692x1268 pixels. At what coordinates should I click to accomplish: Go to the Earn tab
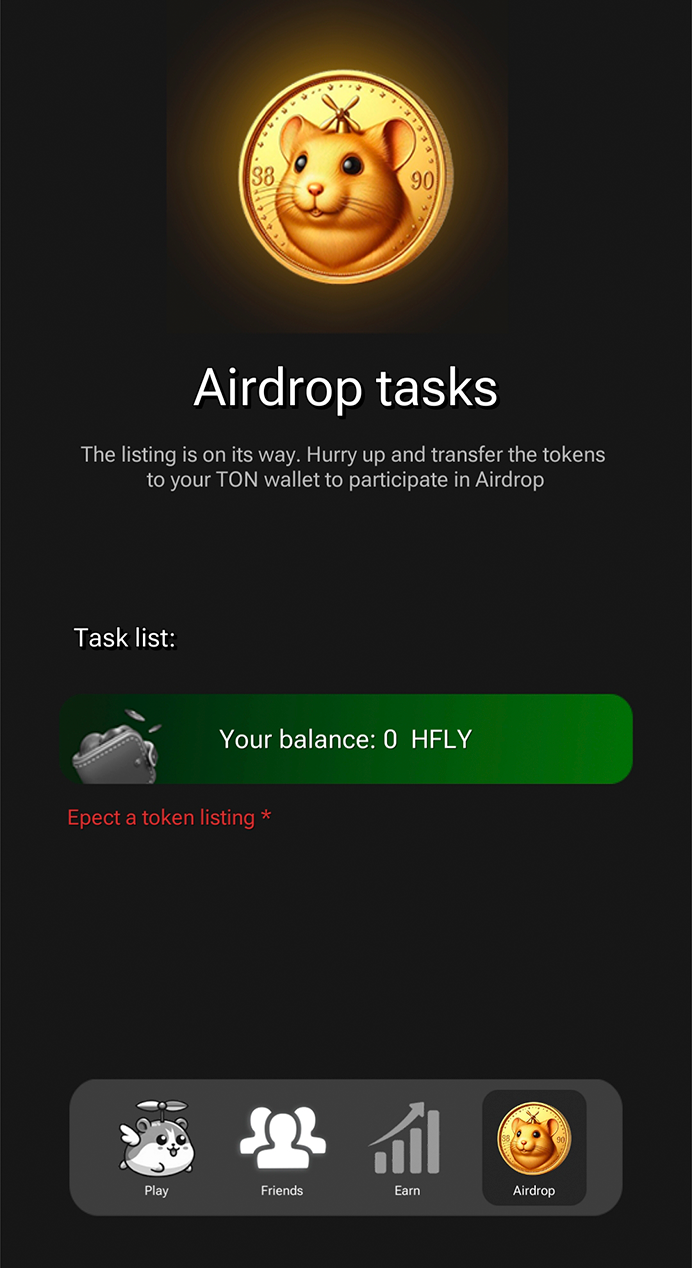[x=407, y=1147]
